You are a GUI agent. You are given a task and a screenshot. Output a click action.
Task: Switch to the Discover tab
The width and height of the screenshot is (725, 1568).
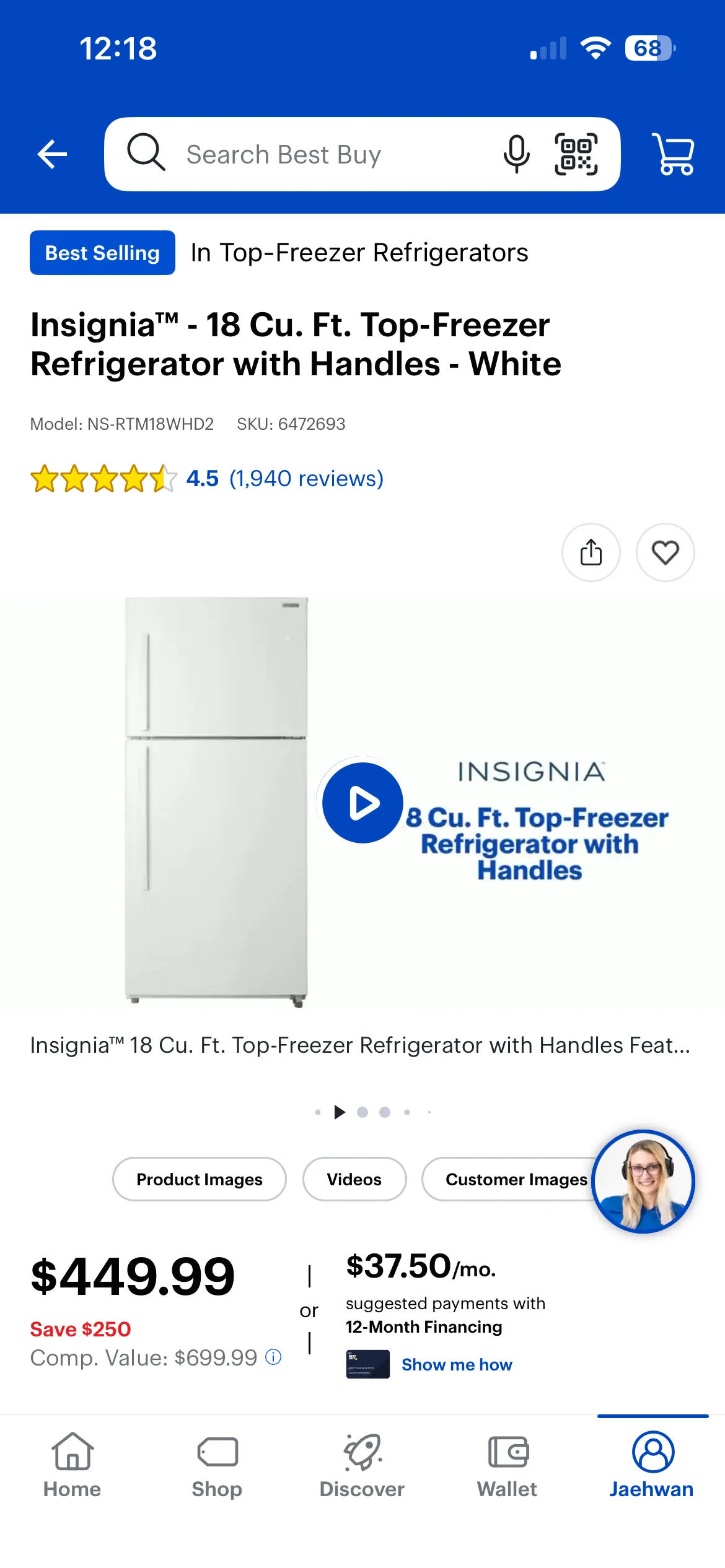click(362, 1465)
